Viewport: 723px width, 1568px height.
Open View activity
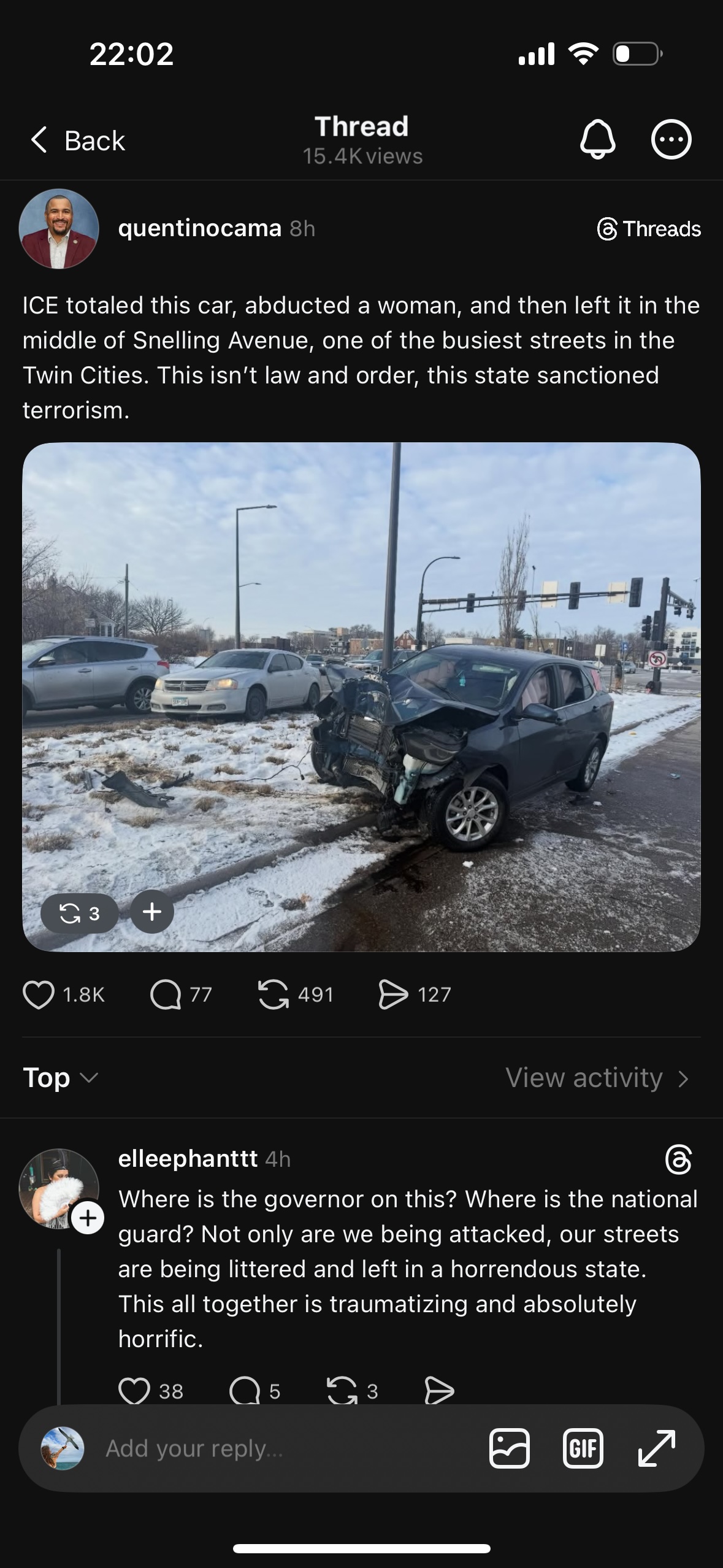click(597, 1078)
